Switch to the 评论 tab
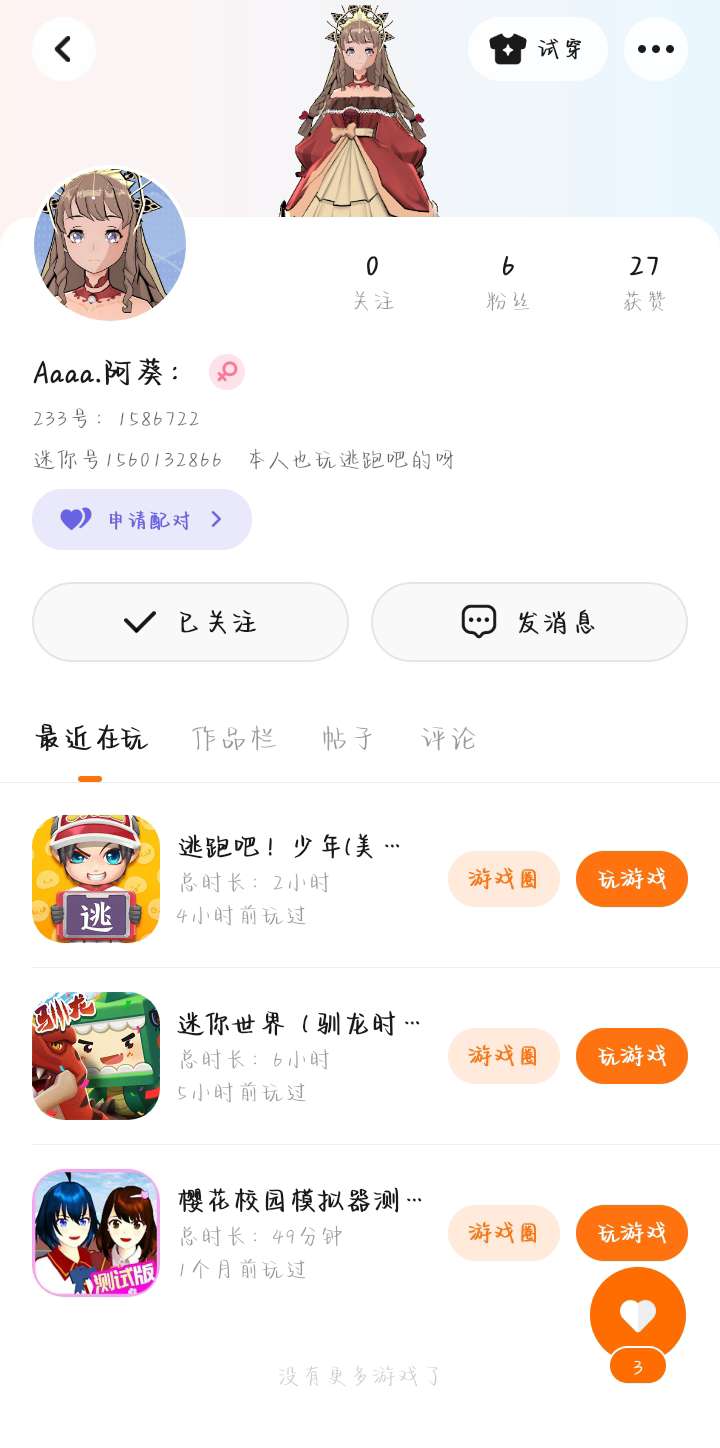 (448, 739)
